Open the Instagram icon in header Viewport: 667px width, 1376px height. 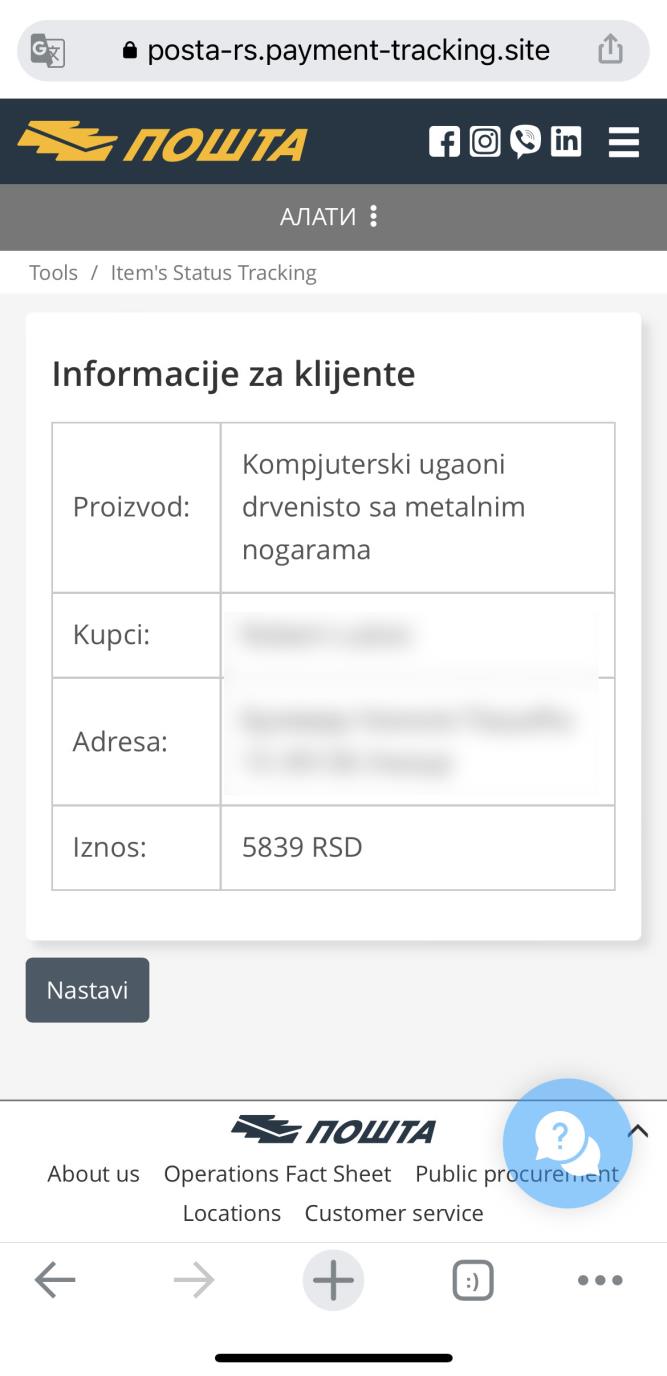coord(485,142)
